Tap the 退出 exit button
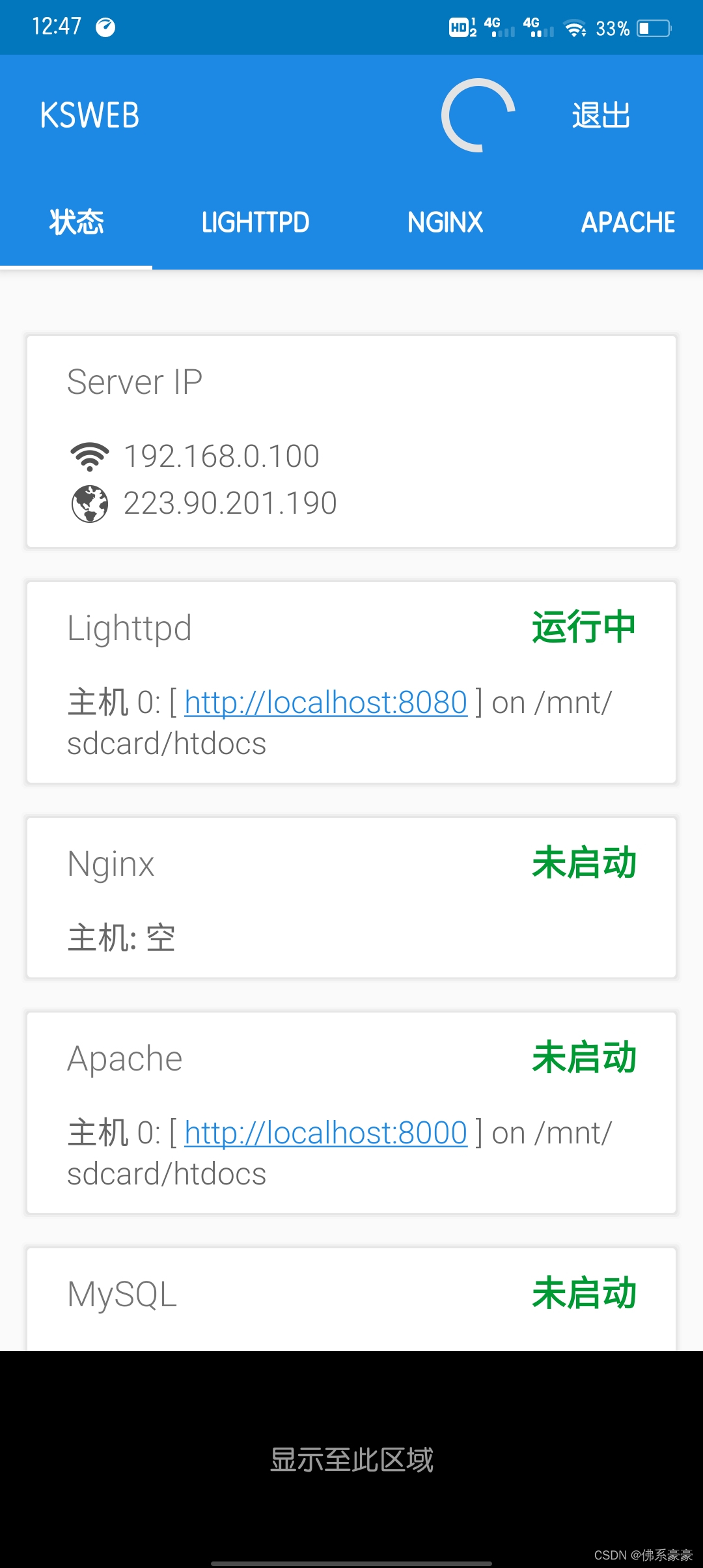The width and height of the screenshot is (703, 1568). [x=601, y=116]
